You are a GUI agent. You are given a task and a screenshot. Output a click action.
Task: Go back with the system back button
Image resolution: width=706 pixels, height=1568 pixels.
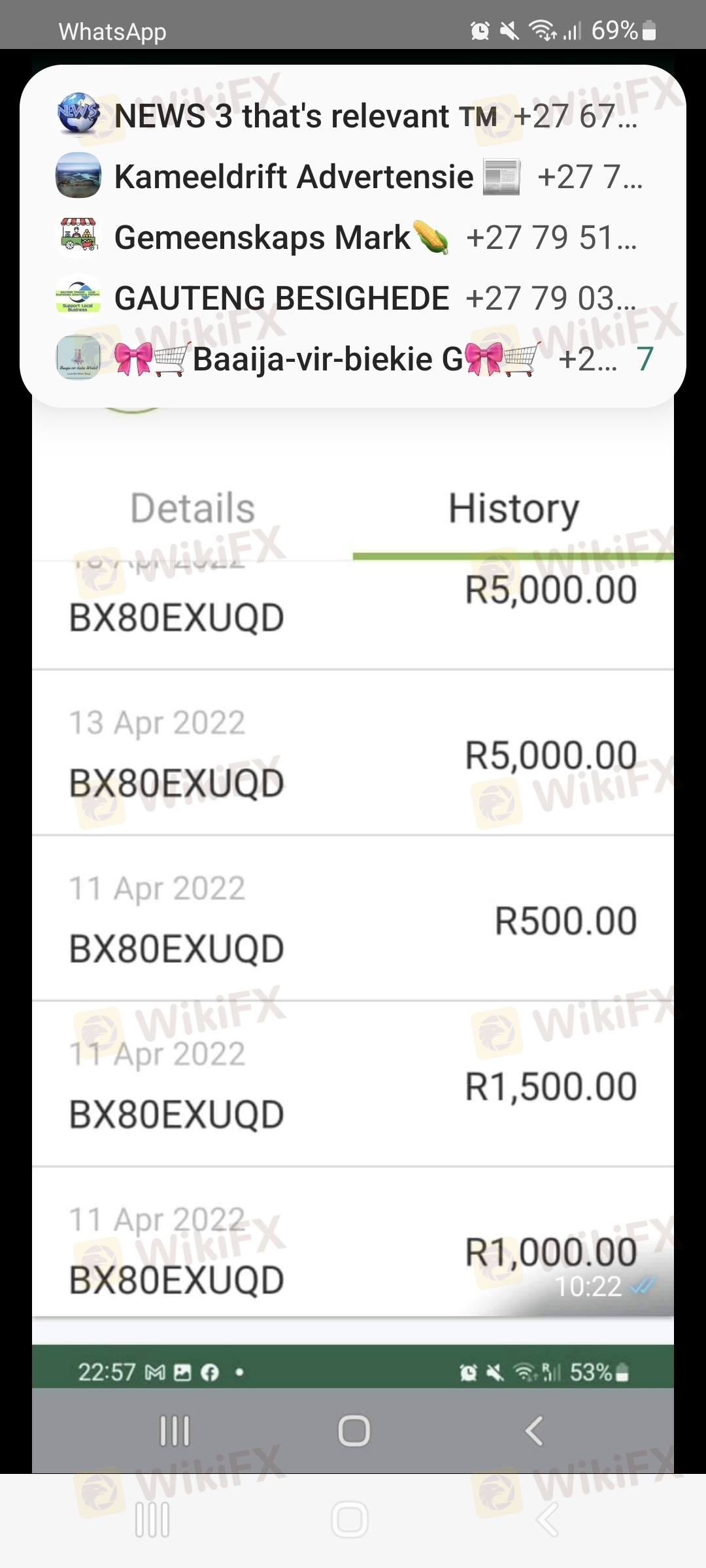[547, 1520]
